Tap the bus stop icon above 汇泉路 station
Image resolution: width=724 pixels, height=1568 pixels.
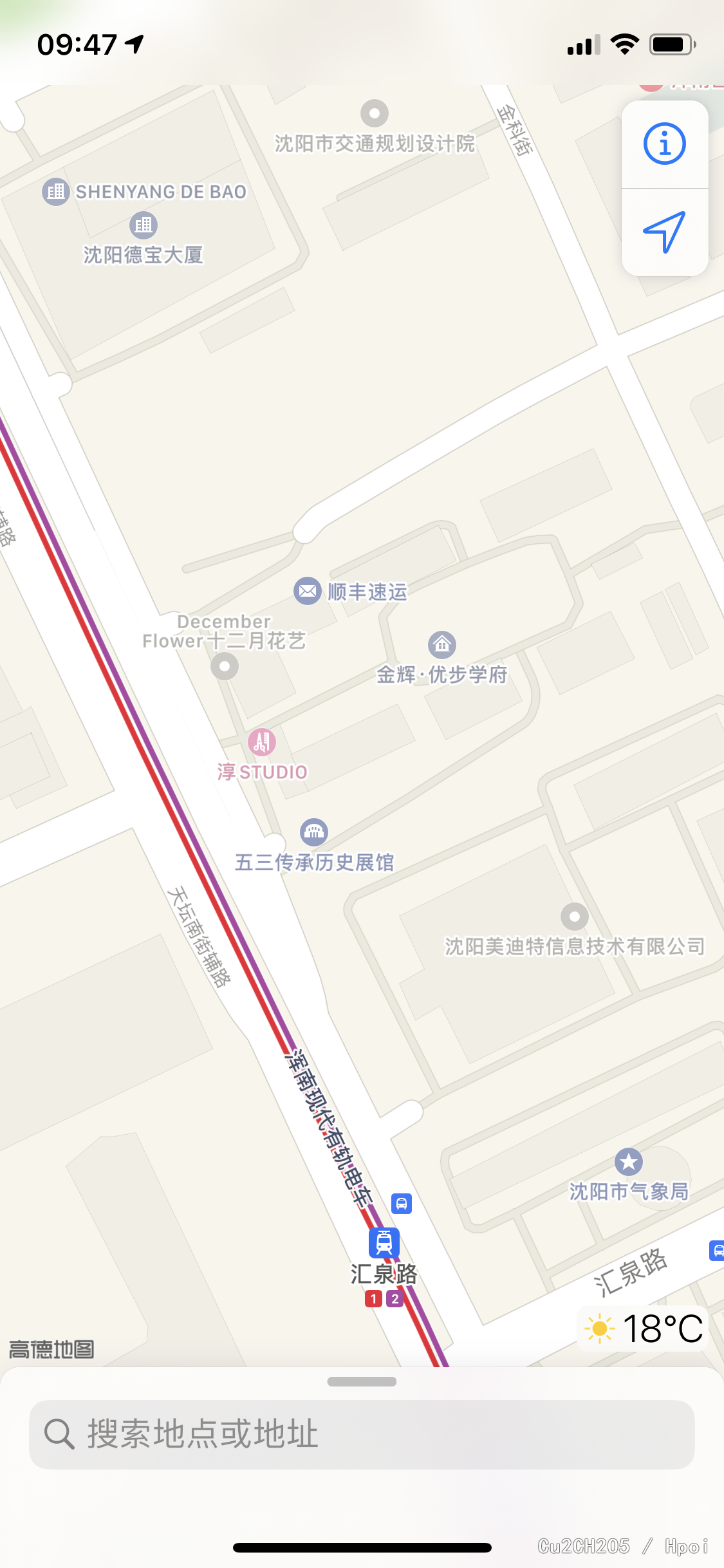click(x=402, y=1203)
